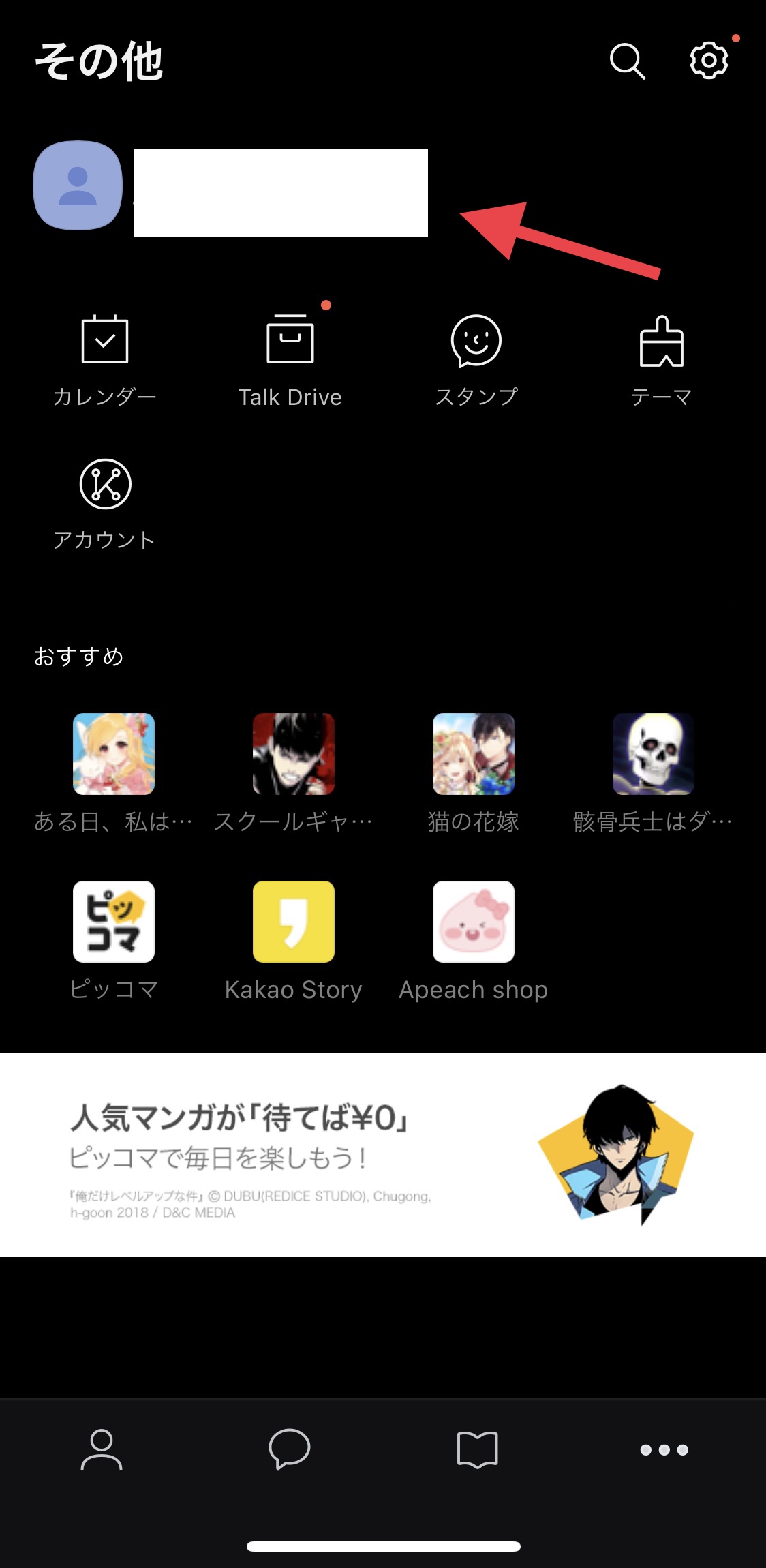Viewport: 766px width, 1568px height.
Task: Select the three-dot more tab
Action: (x=664, y=1449)
